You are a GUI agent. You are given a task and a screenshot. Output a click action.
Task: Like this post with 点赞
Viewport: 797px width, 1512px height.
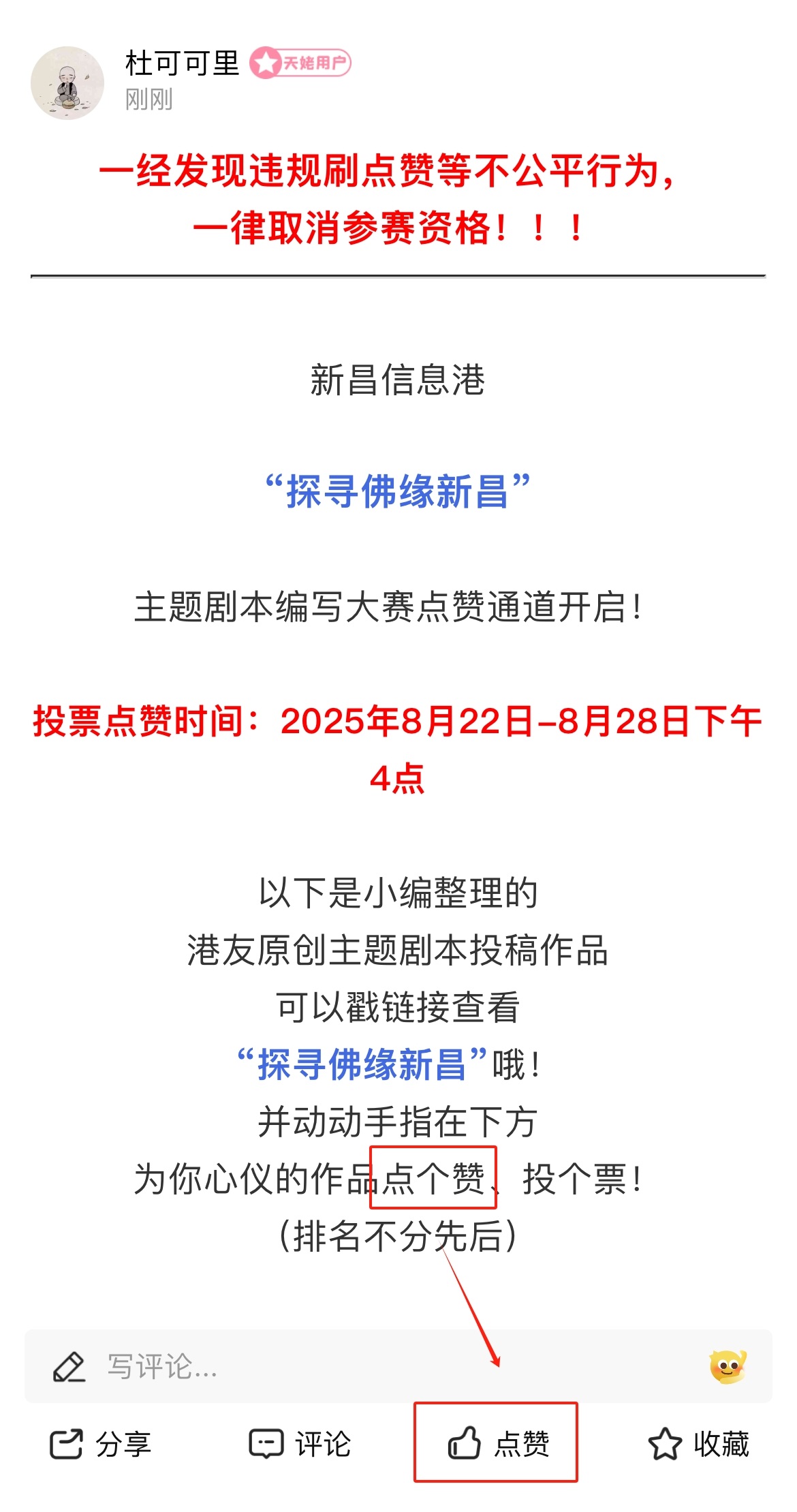tap(497, 1444)
